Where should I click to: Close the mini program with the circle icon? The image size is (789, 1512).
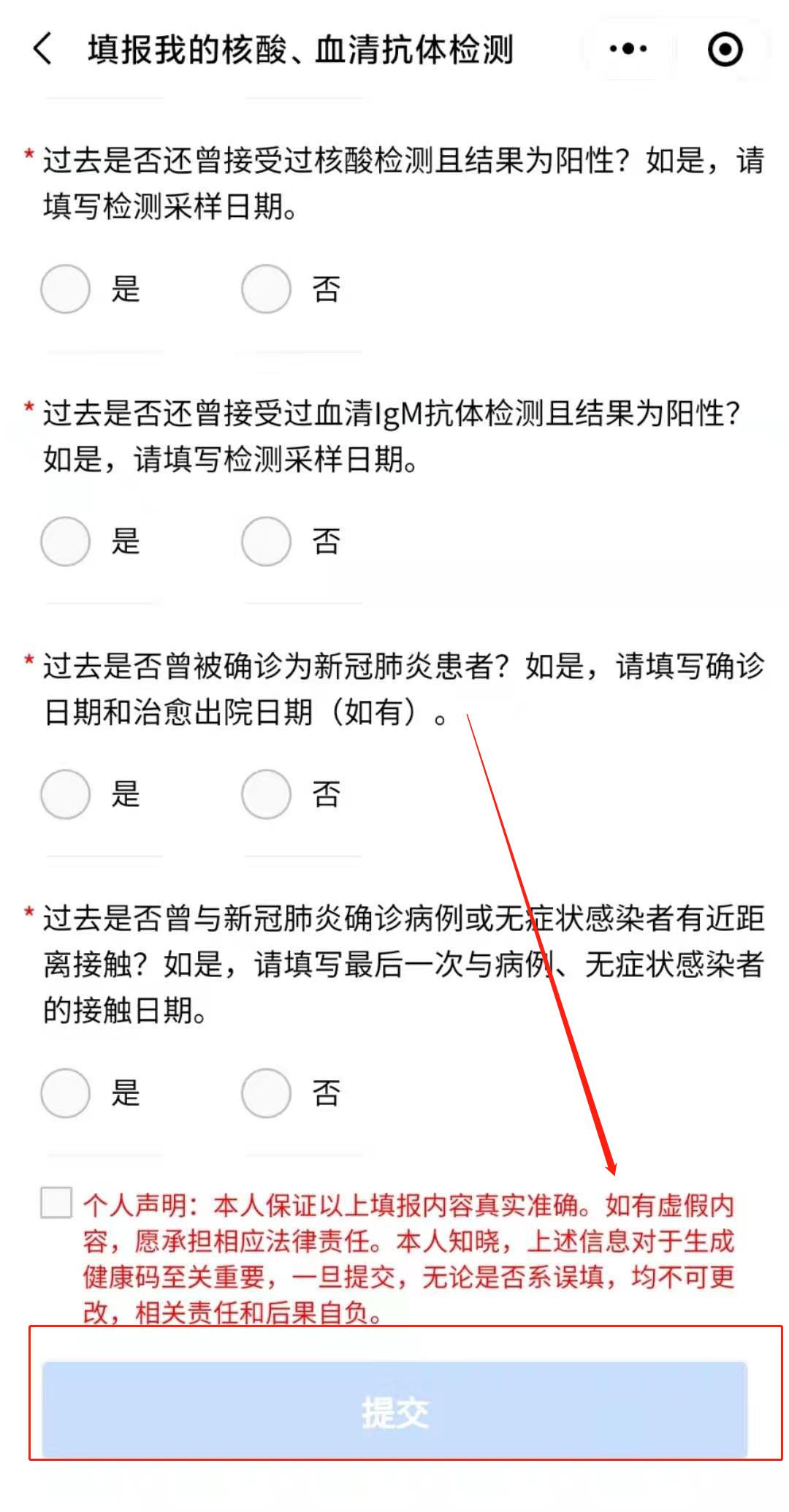click(x=725, y=50)
